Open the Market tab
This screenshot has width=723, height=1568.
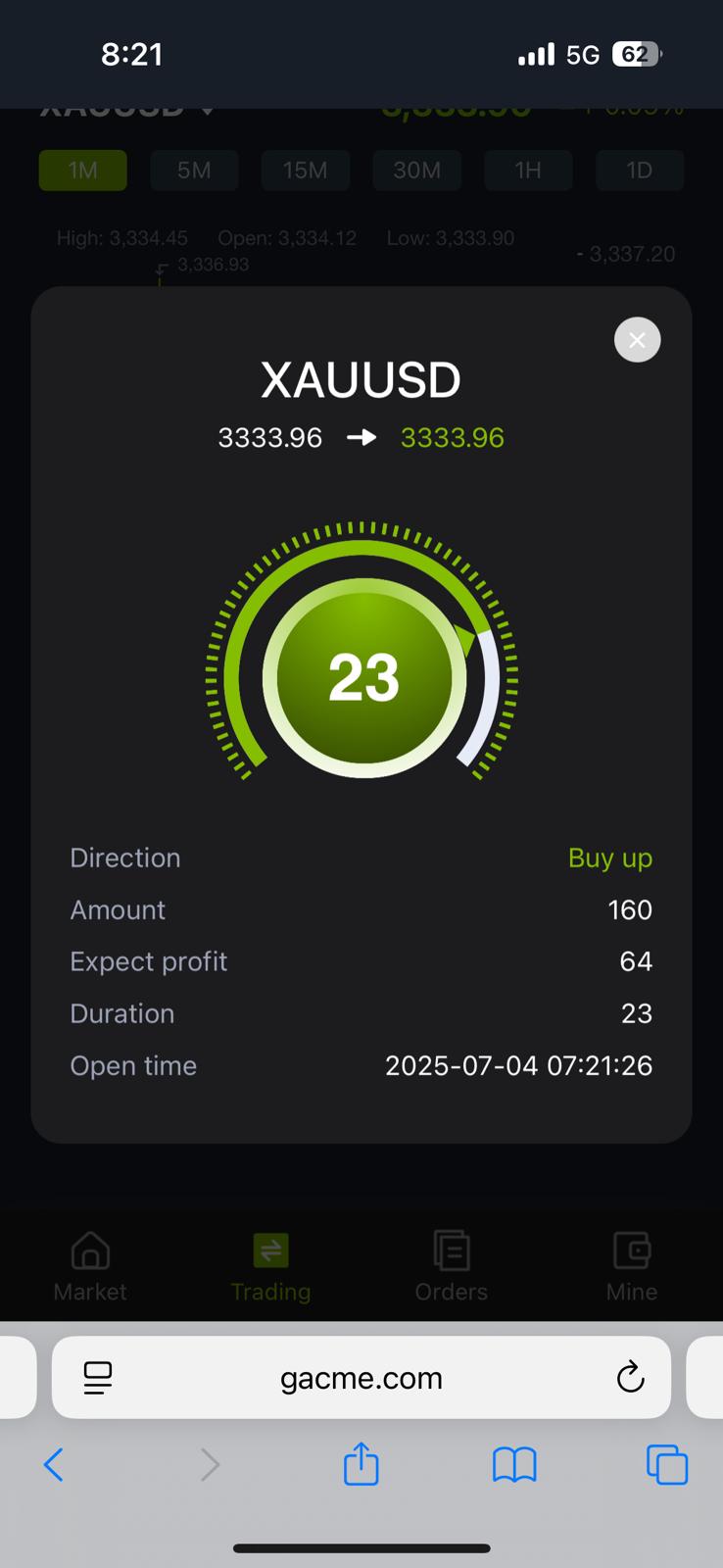[x=90, y=1266]
